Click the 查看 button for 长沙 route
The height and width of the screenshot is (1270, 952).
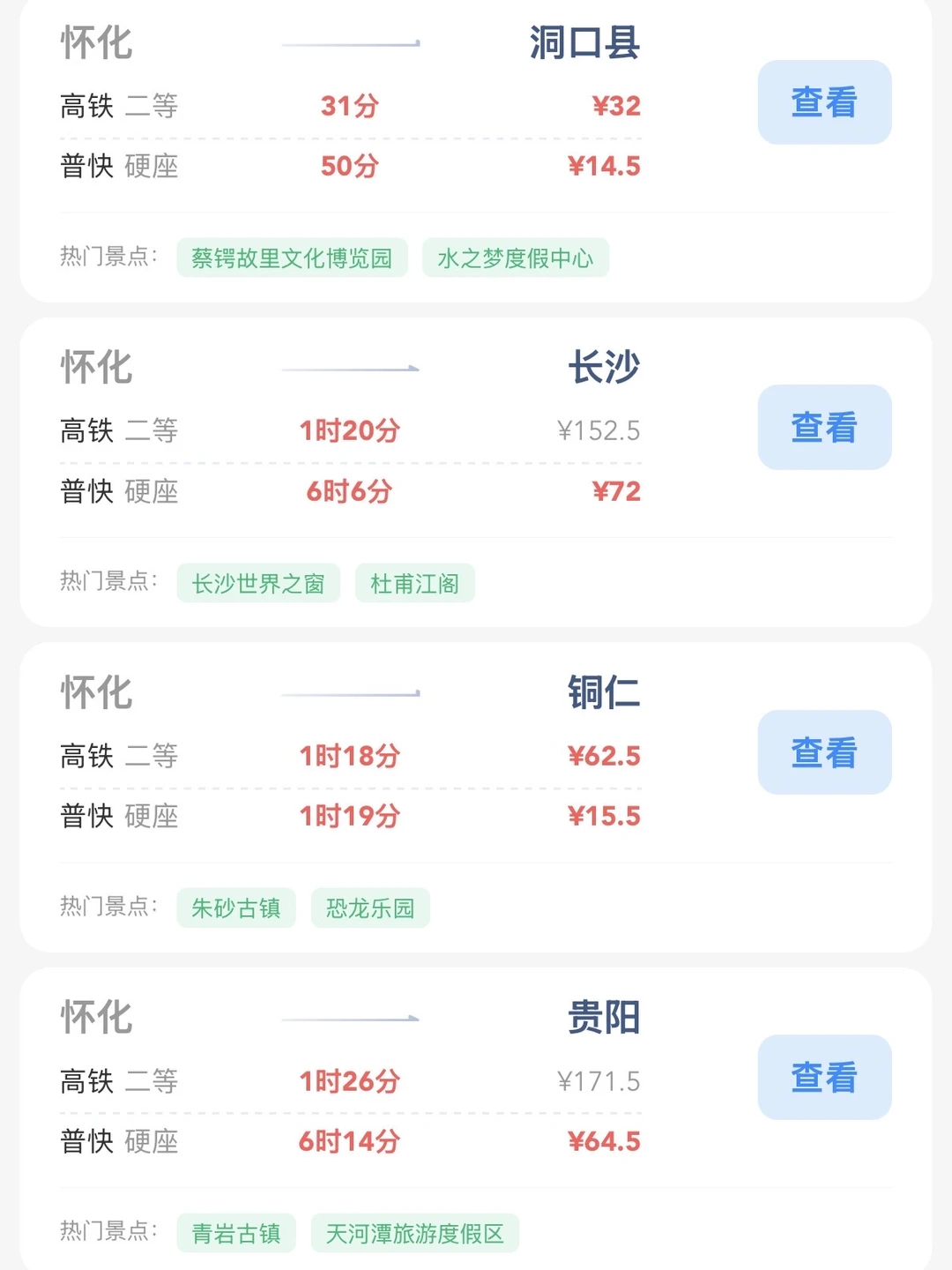823,427
